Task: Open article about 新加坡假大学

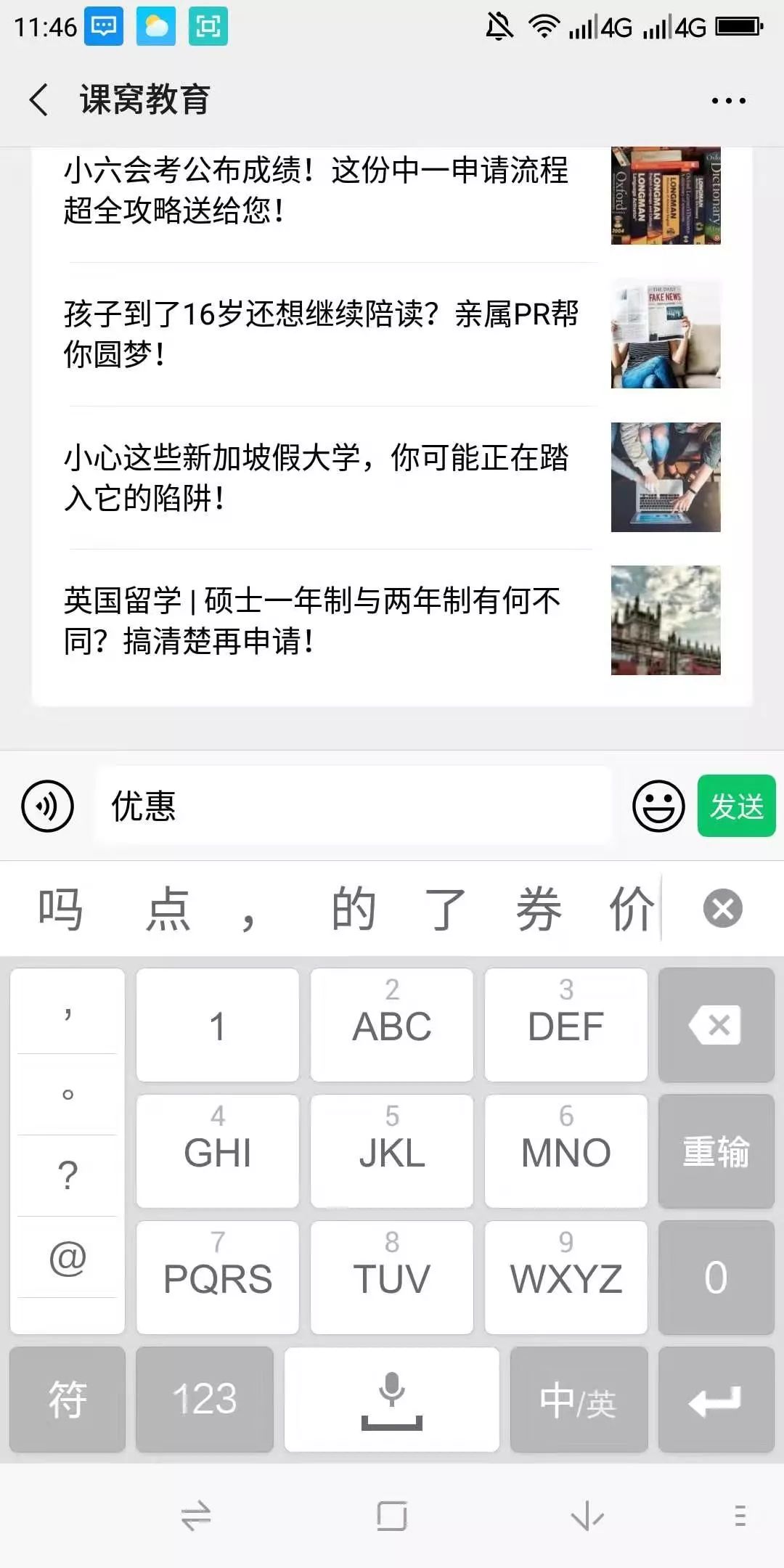Action: [x=317, y=478]
